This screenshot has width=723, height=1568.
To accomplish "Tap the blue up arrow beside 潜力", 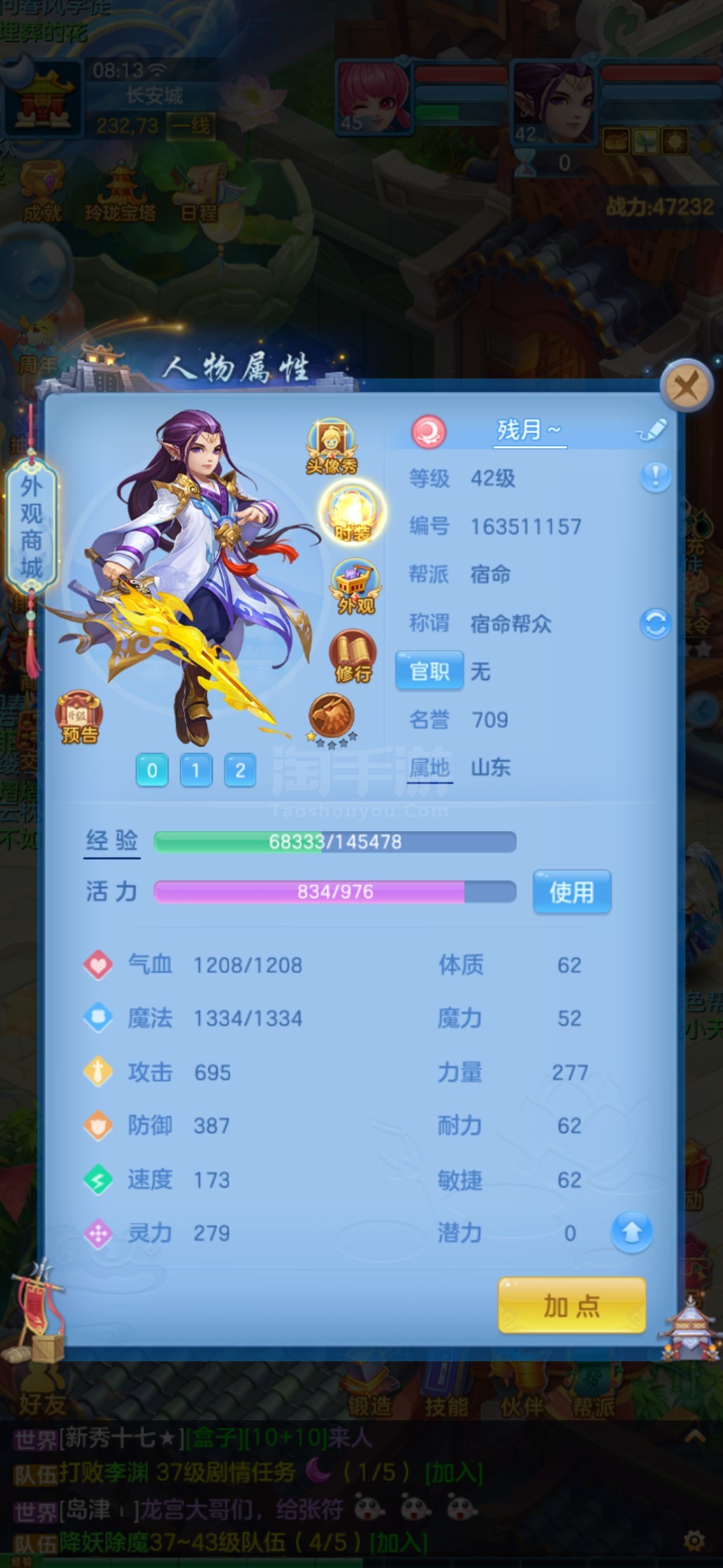I will (631, 1232).
